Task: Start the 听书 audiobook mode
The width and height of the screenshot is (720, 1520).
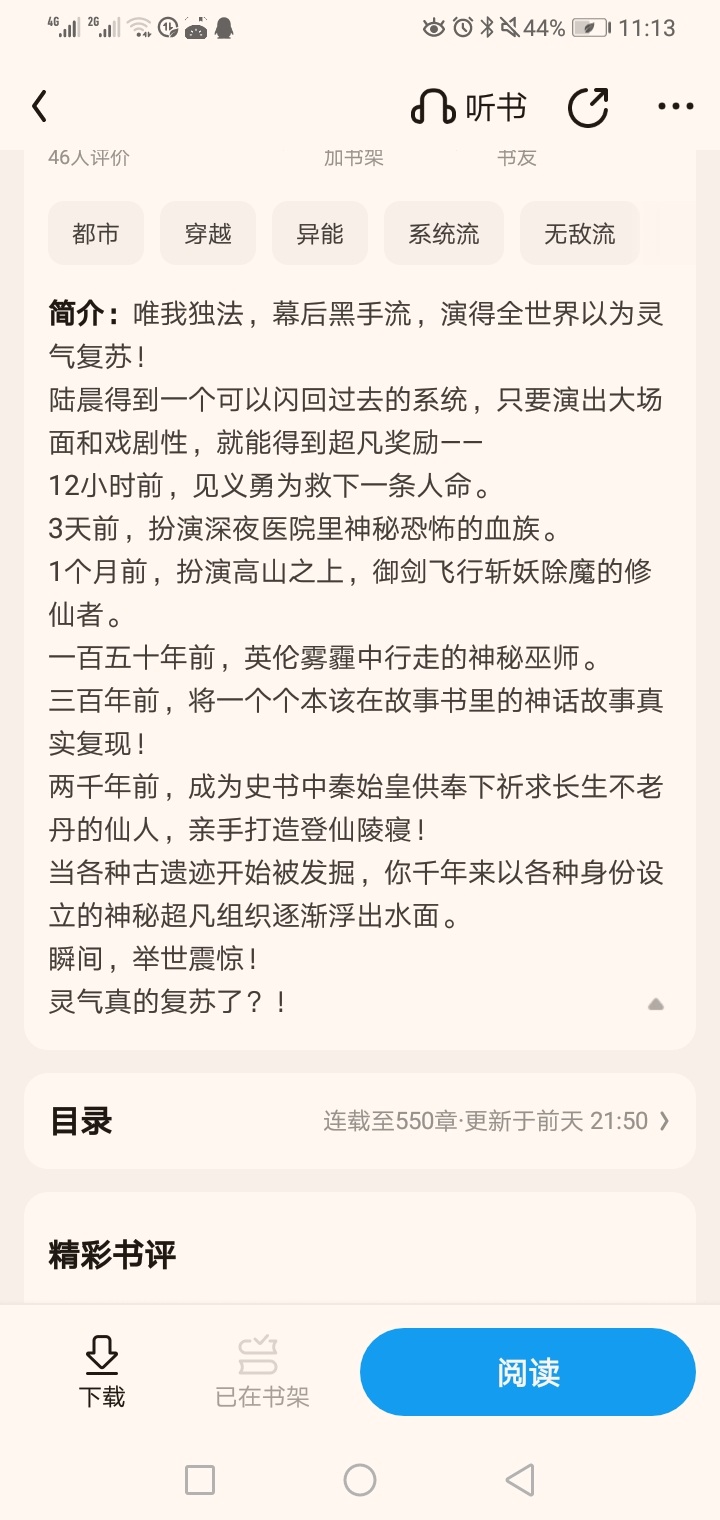Action: point(468,107)
